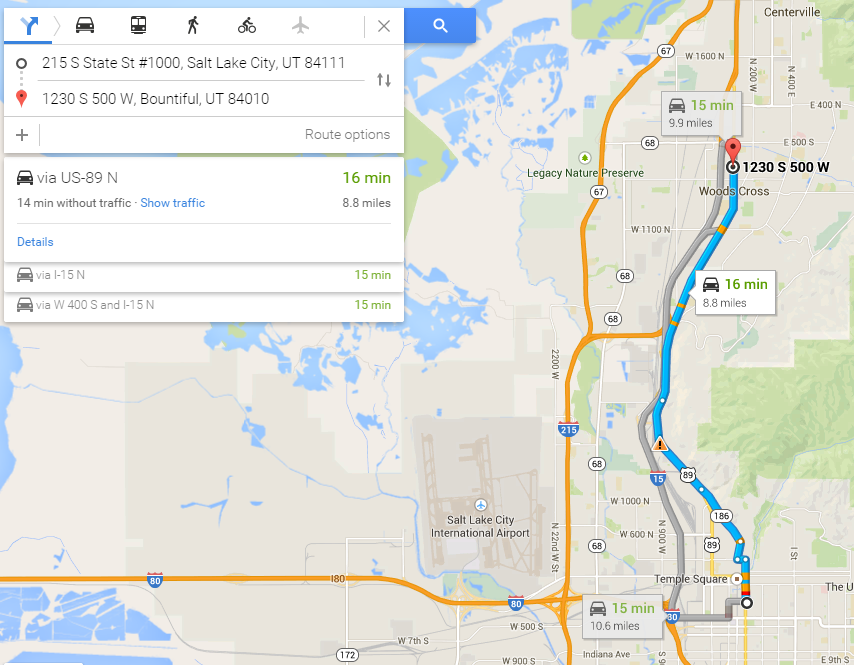Select the cycling travel mode
Image resolution: width=854 pixels, height=665 pixels.
click(x=247, y=25)
